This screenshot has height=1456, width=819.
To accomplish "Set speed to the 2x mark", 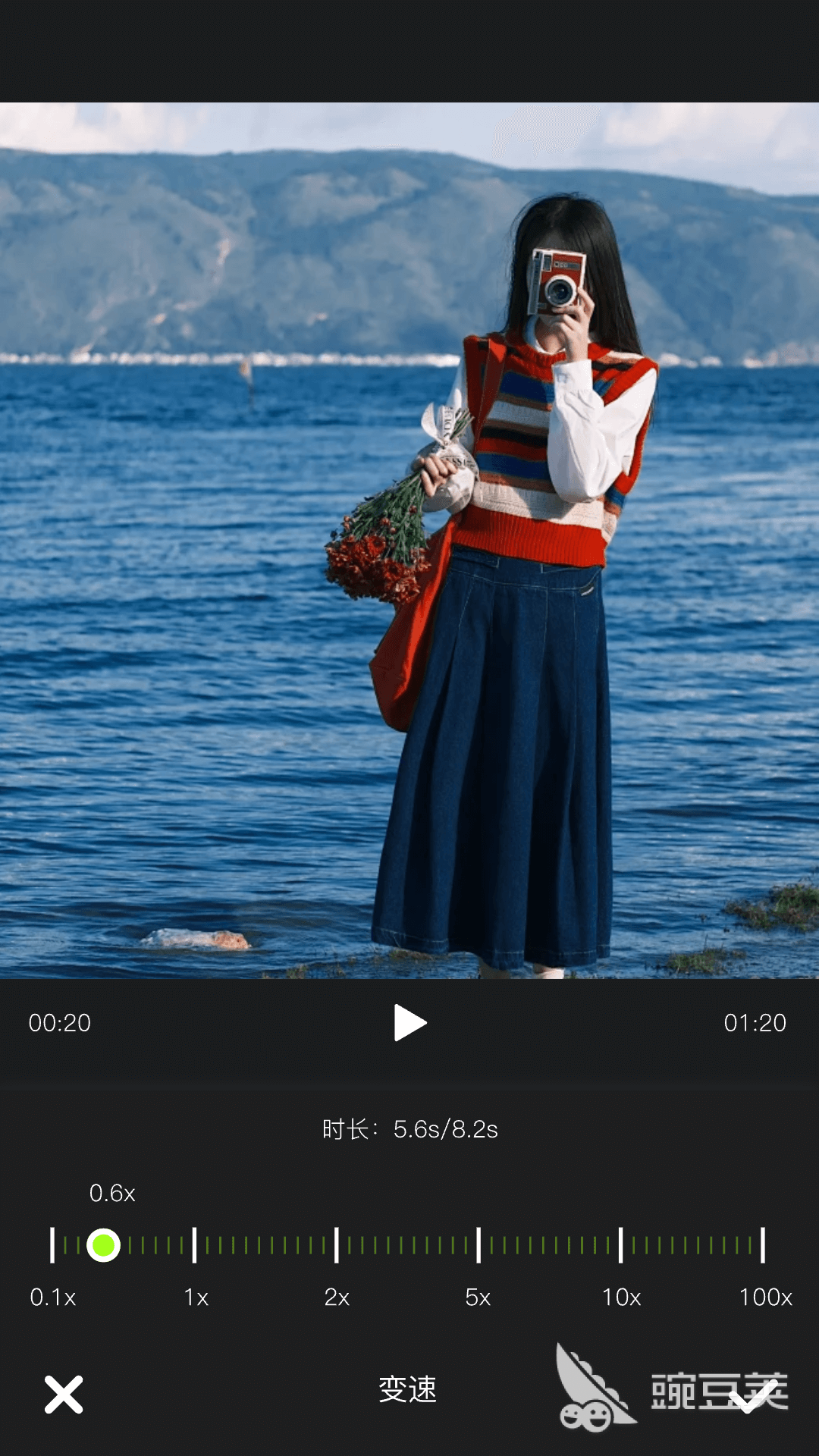I will pos(336,1245).
